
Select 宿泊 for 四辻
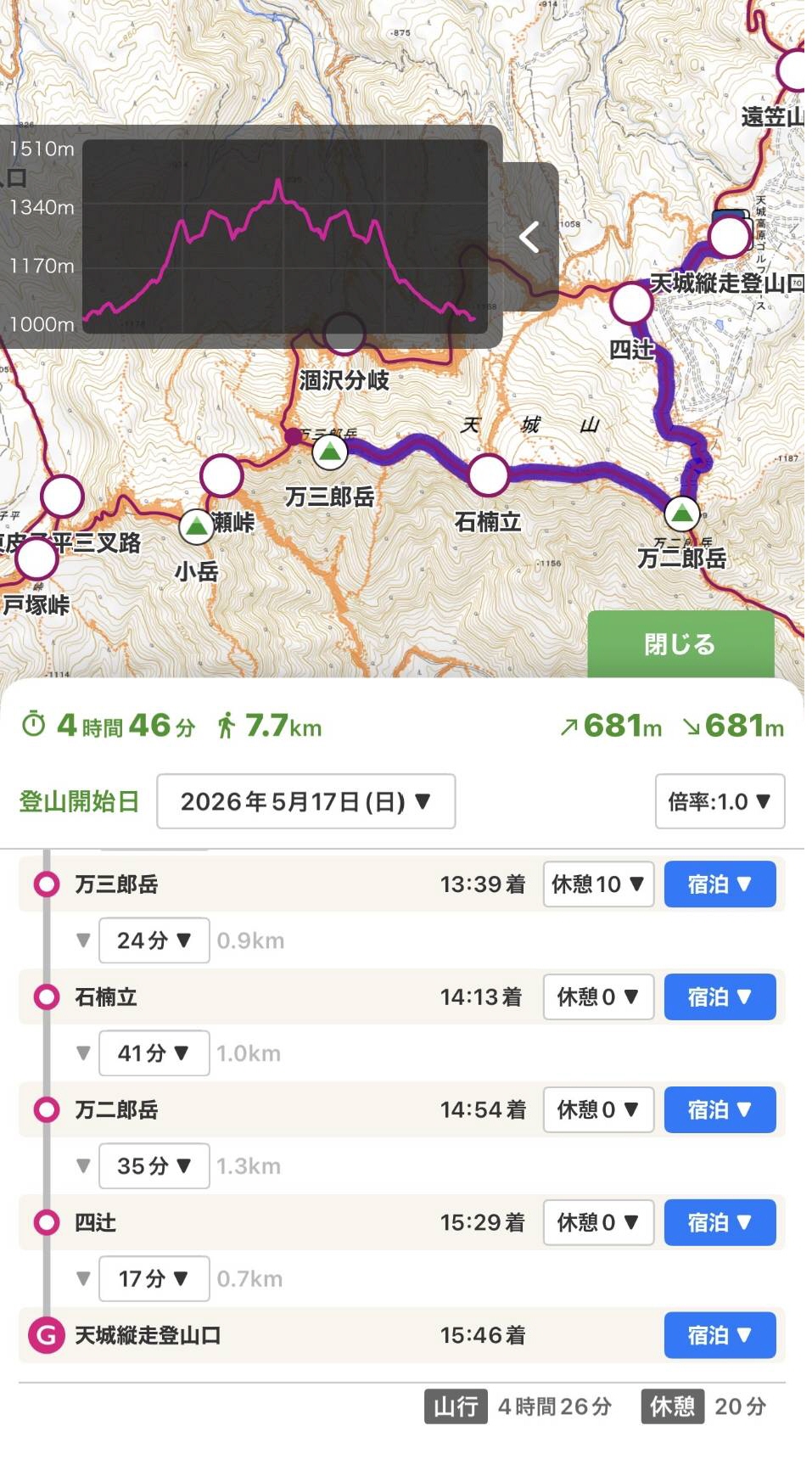[x=719, y=1222]
